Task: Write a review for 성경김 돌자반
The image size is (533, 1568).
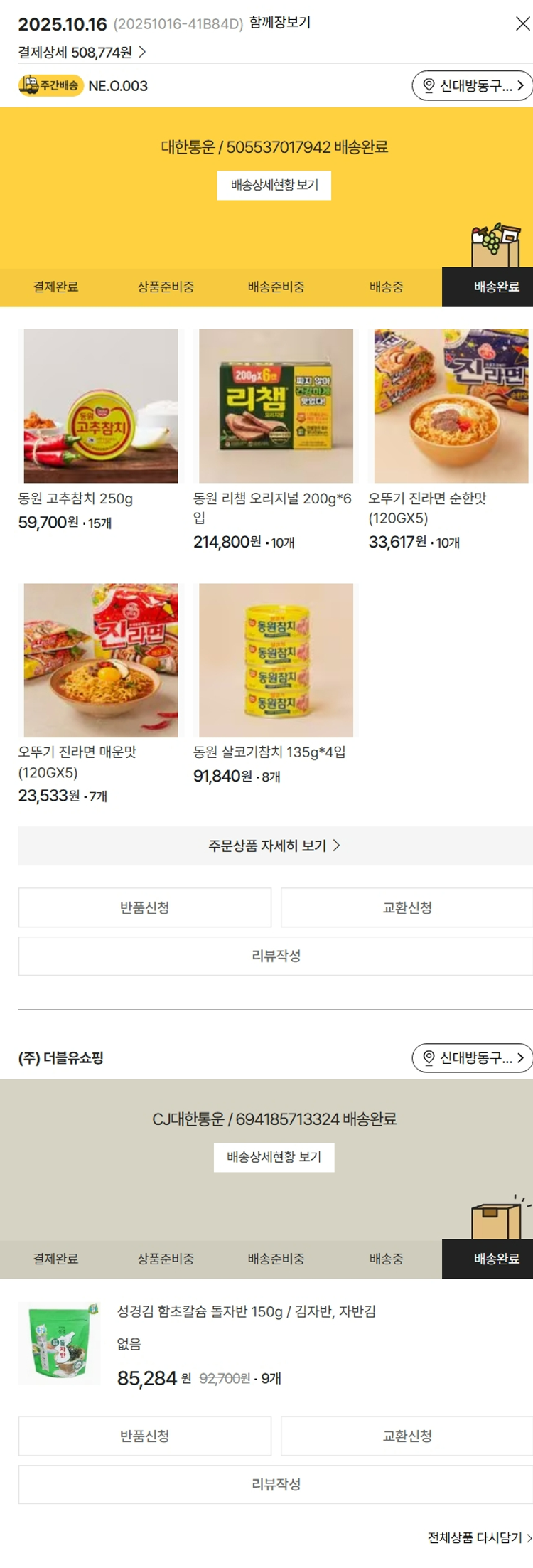Action: coord(276,1484)
